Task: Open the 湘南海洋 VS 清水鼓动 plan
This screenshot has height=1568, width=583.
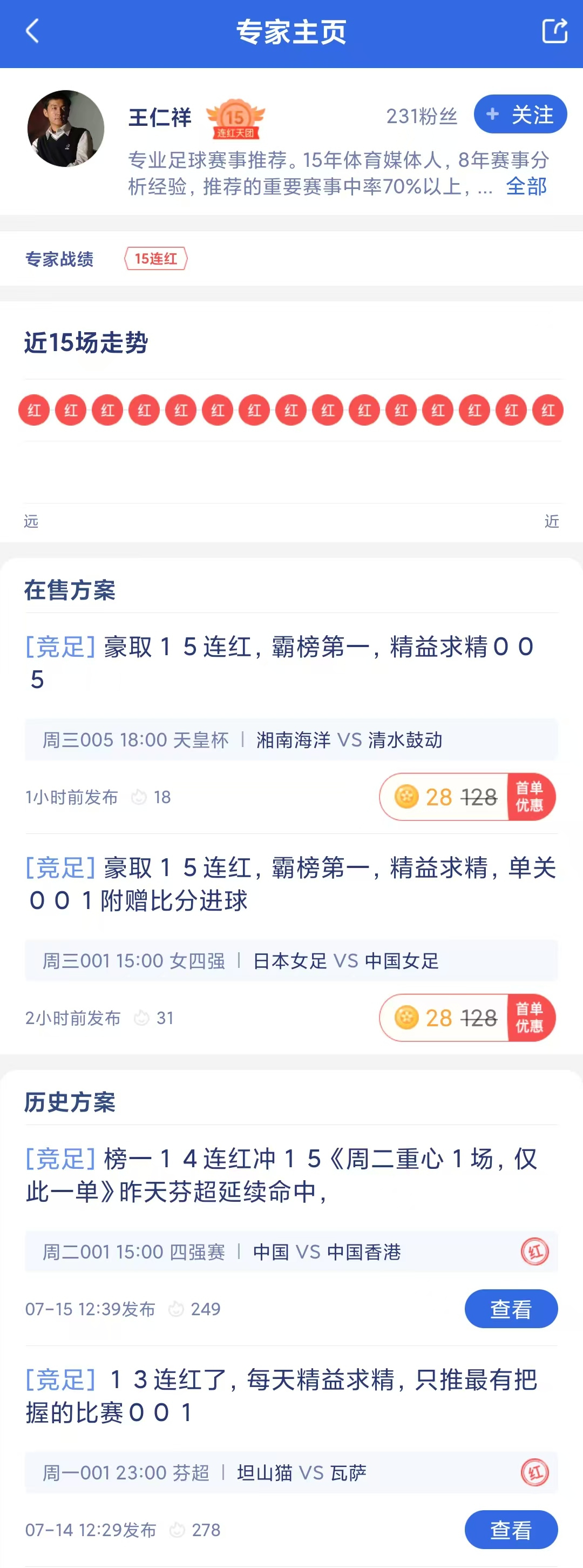Action: click(291, 739)
